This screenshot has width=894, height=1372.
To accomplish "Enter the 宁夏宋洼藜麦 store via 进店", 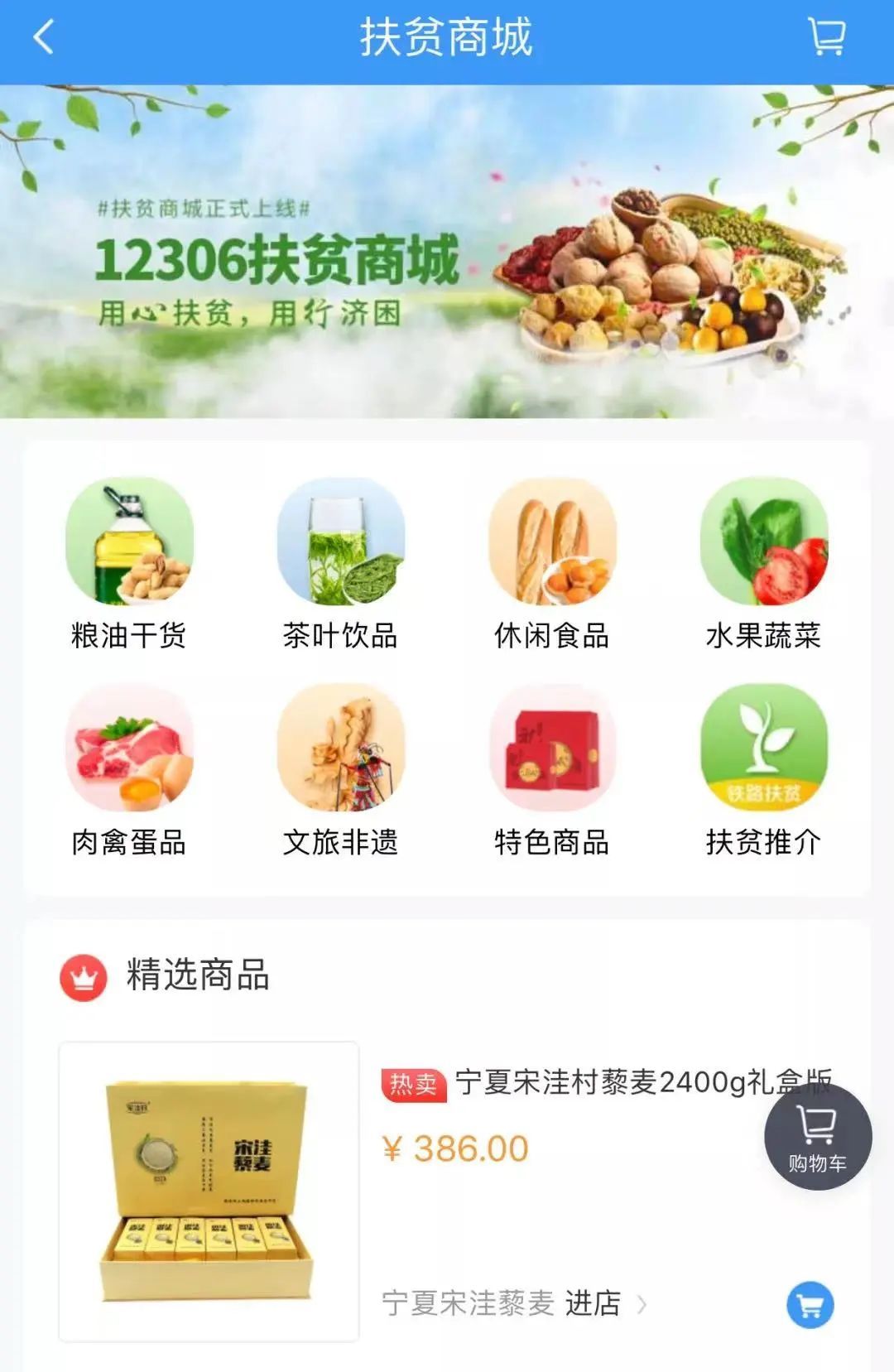I will point(594,1303).
